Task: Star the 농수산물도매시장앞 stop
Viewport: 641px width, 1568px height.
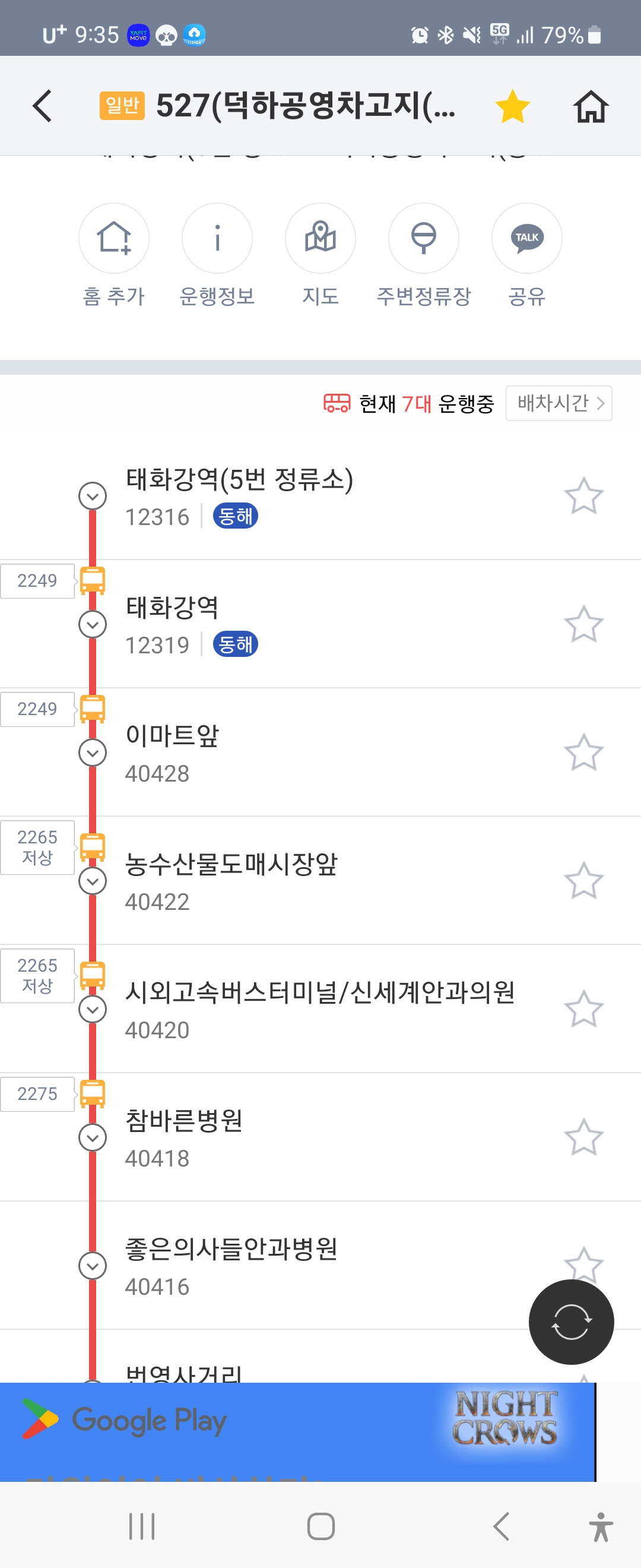Action: point(583,881)
